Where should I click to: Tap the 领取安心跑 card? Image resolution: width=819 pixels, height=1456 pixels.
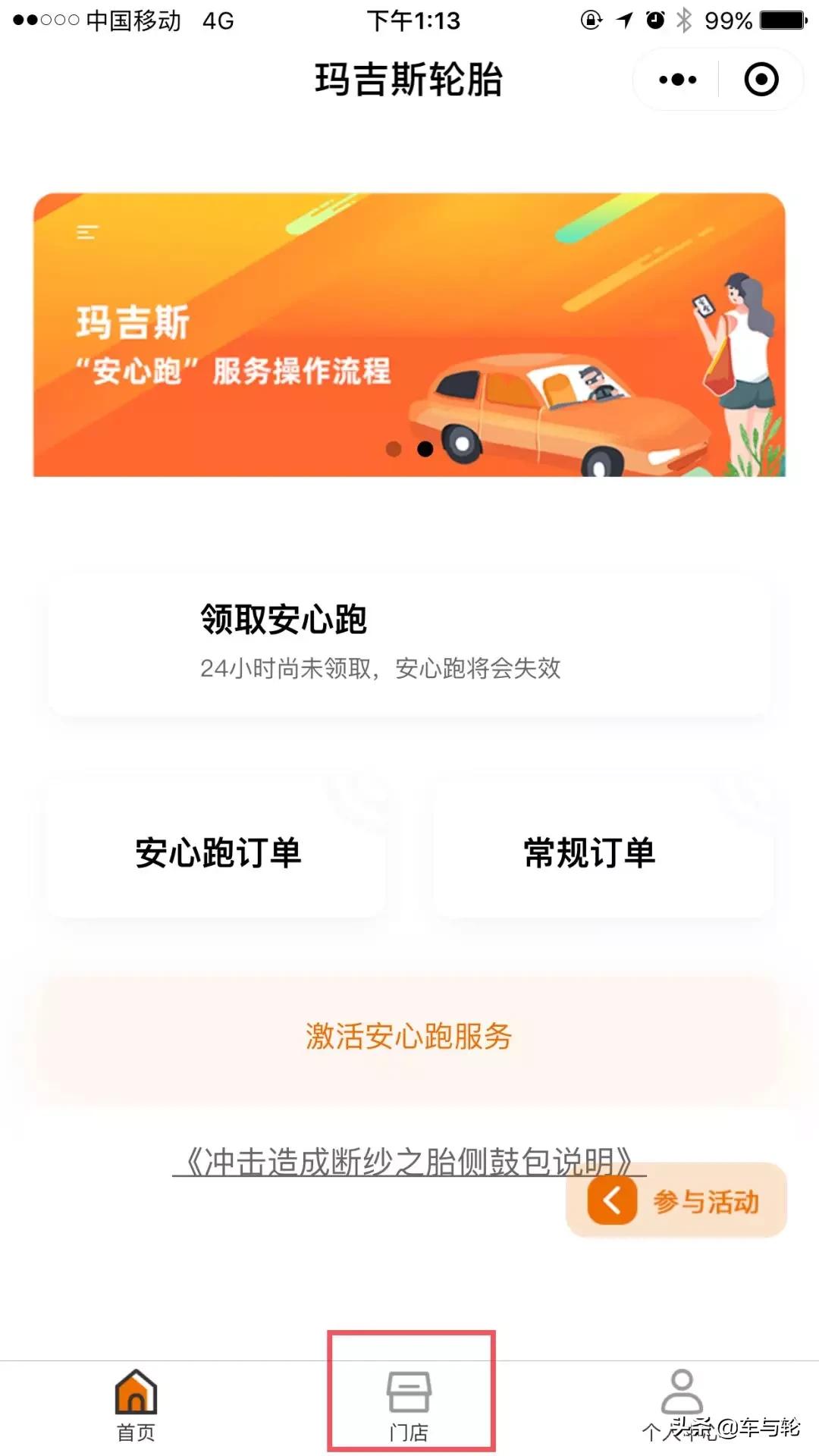(x=409, y=643)
